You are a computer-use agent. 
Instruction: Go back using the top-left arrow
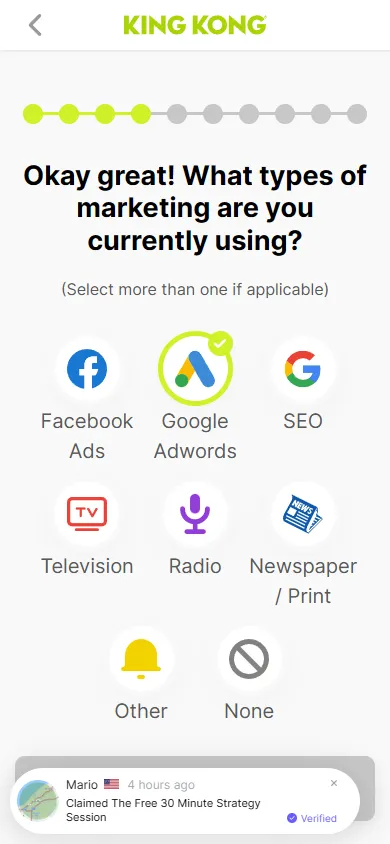(35, 25)
